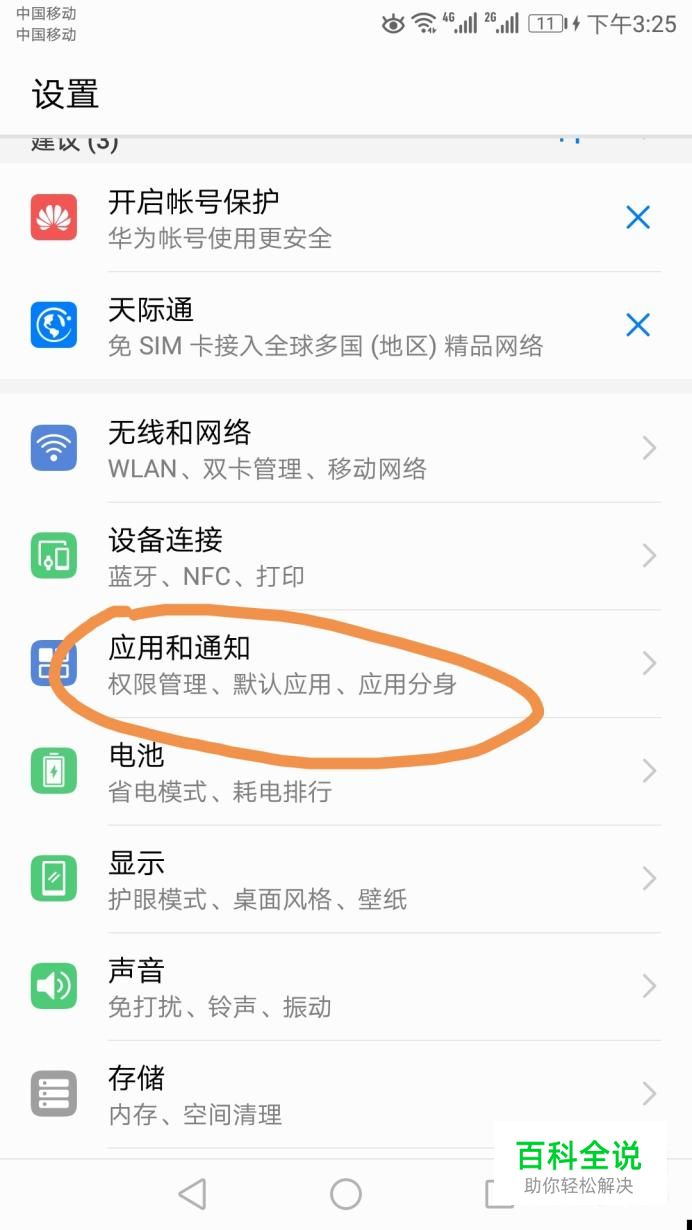The image size is (692, 1230).
Task: Go to home screen via home button
Action: pyautogui.click(x=346, y=1193)
